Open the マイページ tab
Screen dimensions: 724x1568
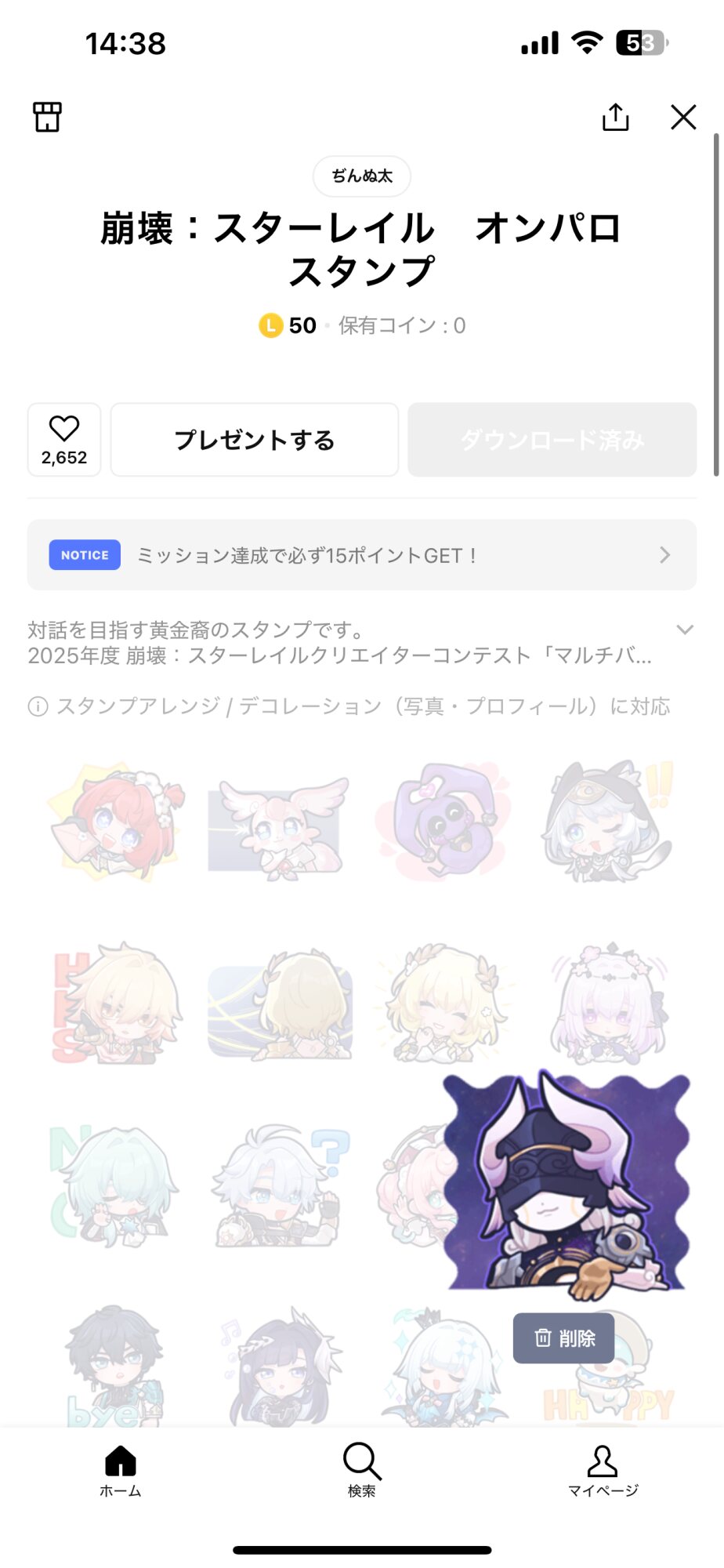pos(603,1471)
